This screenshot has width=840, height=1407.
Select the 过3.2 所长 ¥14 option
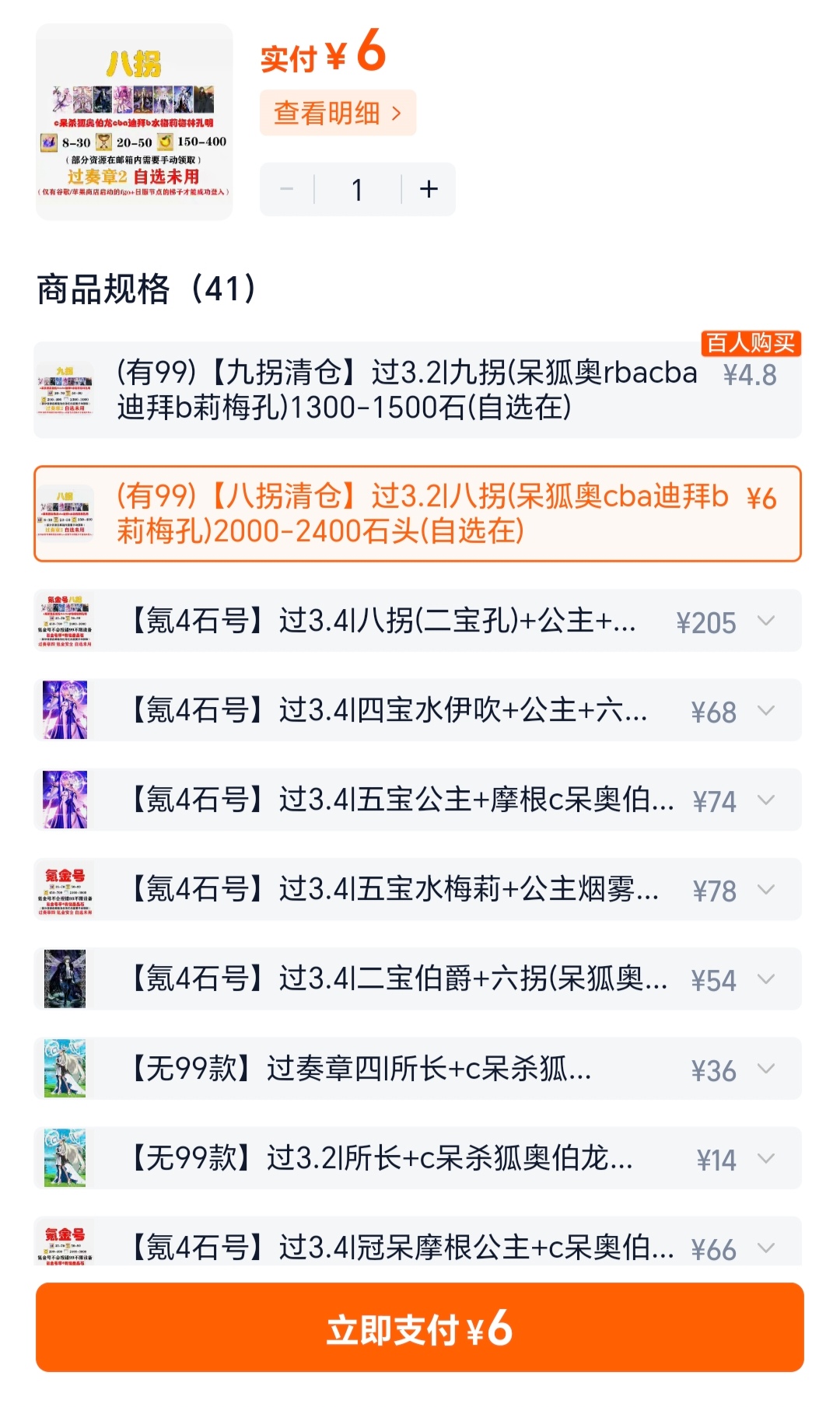coord(417,1158)
